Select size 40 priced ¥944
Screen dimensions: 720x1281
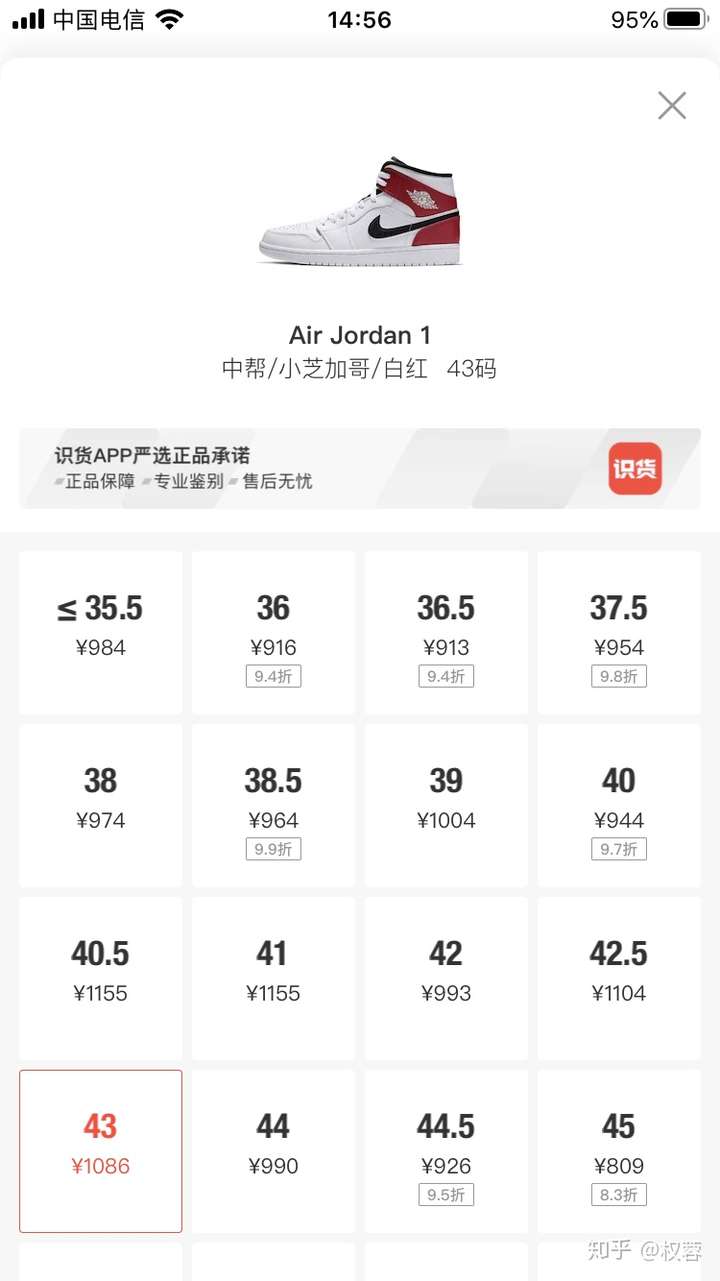point(618,805)
